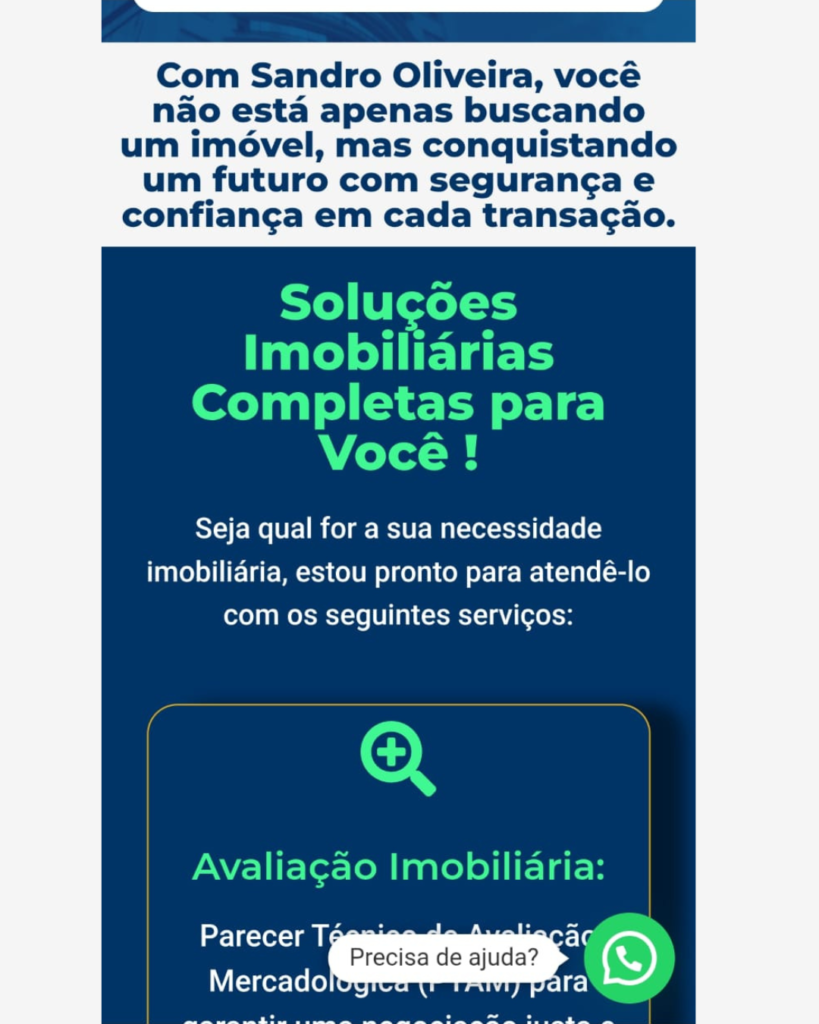Open the WhatsApp chat floating button
Image resolution: width=819 pixels, height=1024 pixels.
coord(629,958)
